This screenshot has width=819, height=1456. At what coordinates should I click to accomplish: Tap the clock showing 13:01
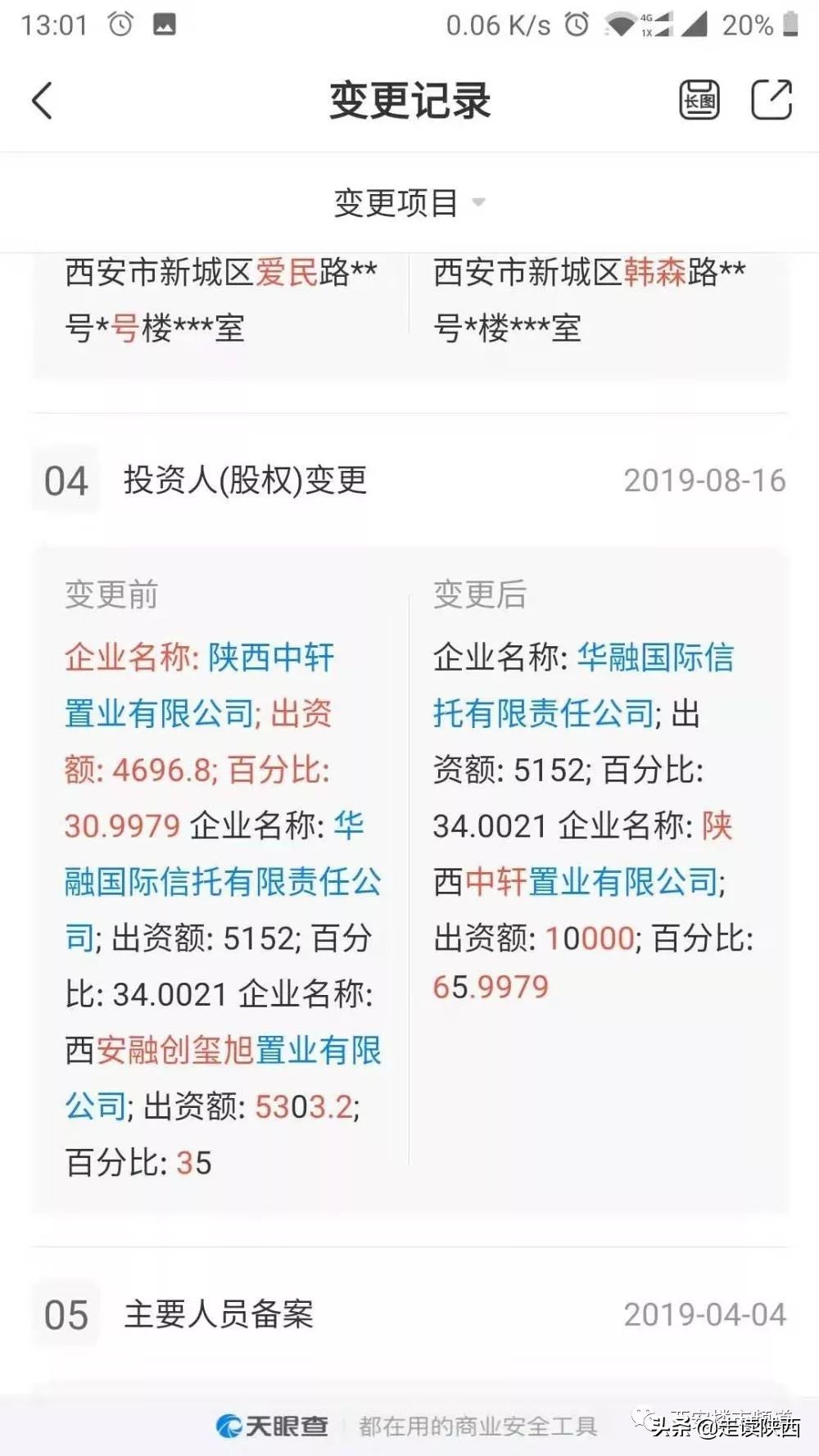pos(53,23)
